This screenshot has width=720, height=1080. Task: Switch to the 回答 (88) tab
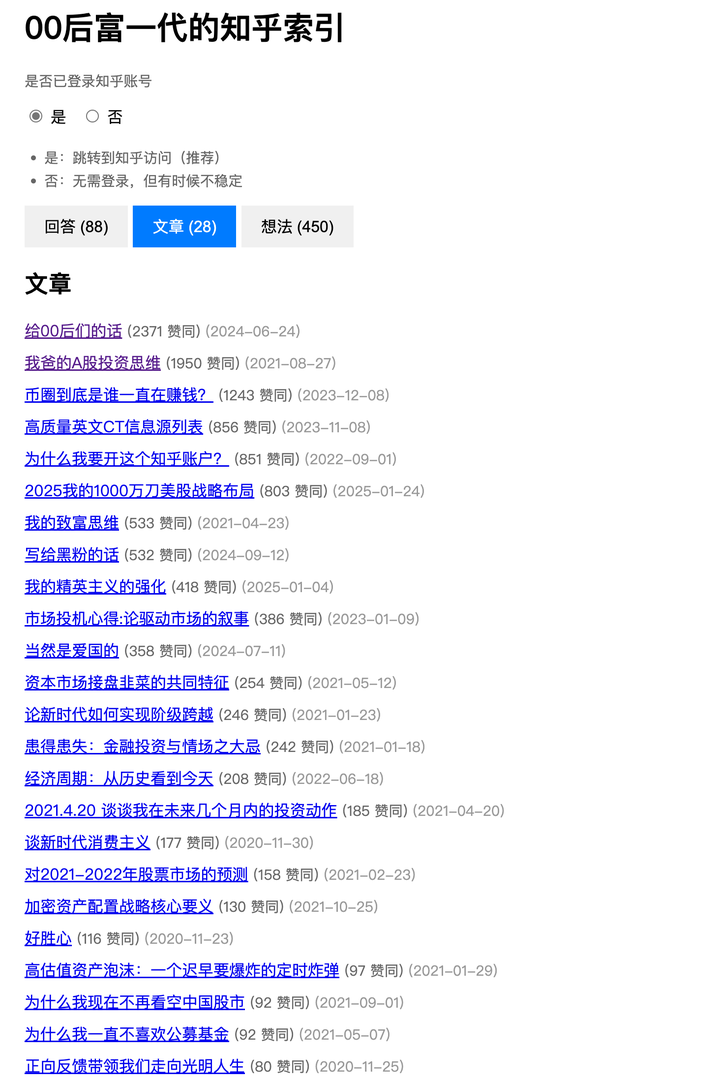76,227
